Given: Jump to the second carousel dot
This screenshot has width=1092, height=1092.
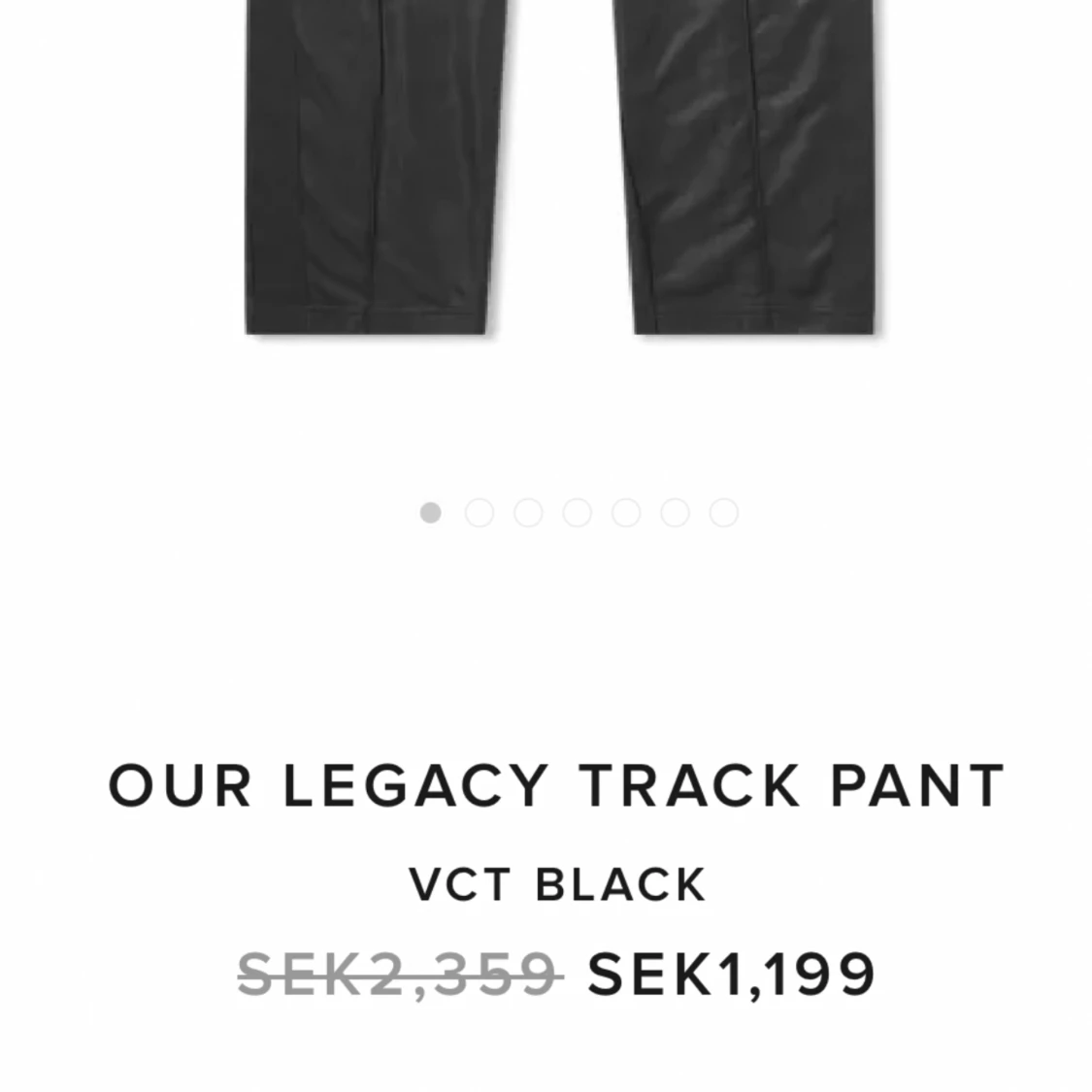Looking at the screenshot, I should click(x=480, y=513).
